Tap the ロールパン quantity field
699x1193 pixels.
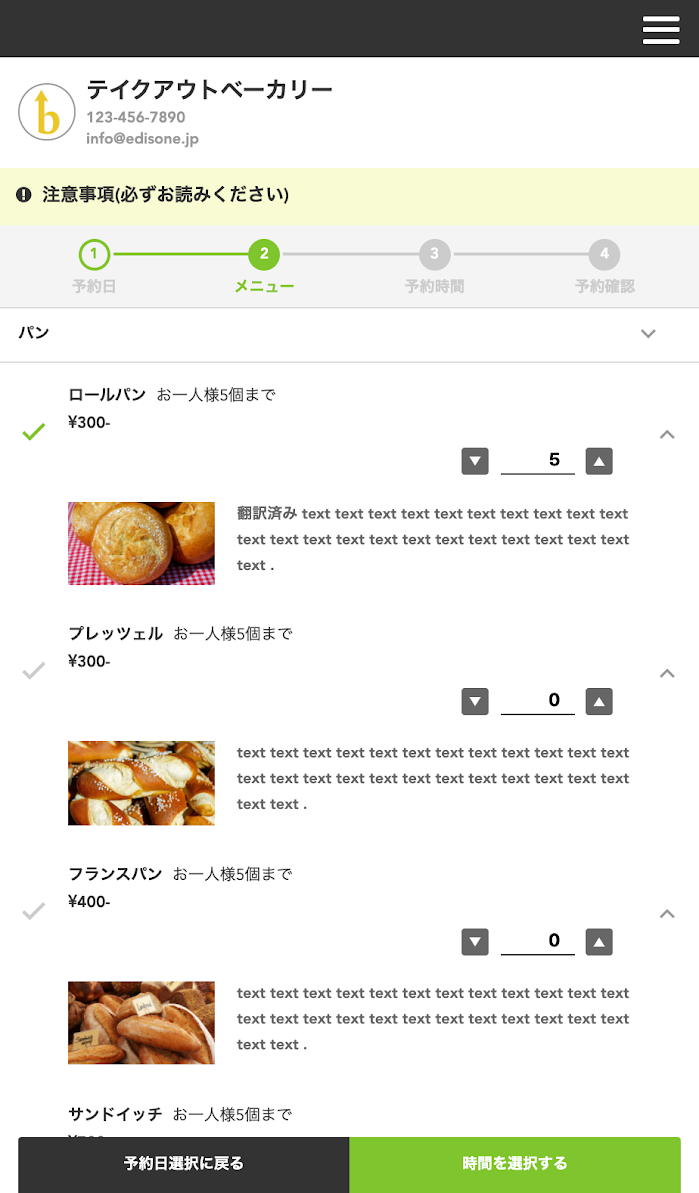tap(538, 461)
